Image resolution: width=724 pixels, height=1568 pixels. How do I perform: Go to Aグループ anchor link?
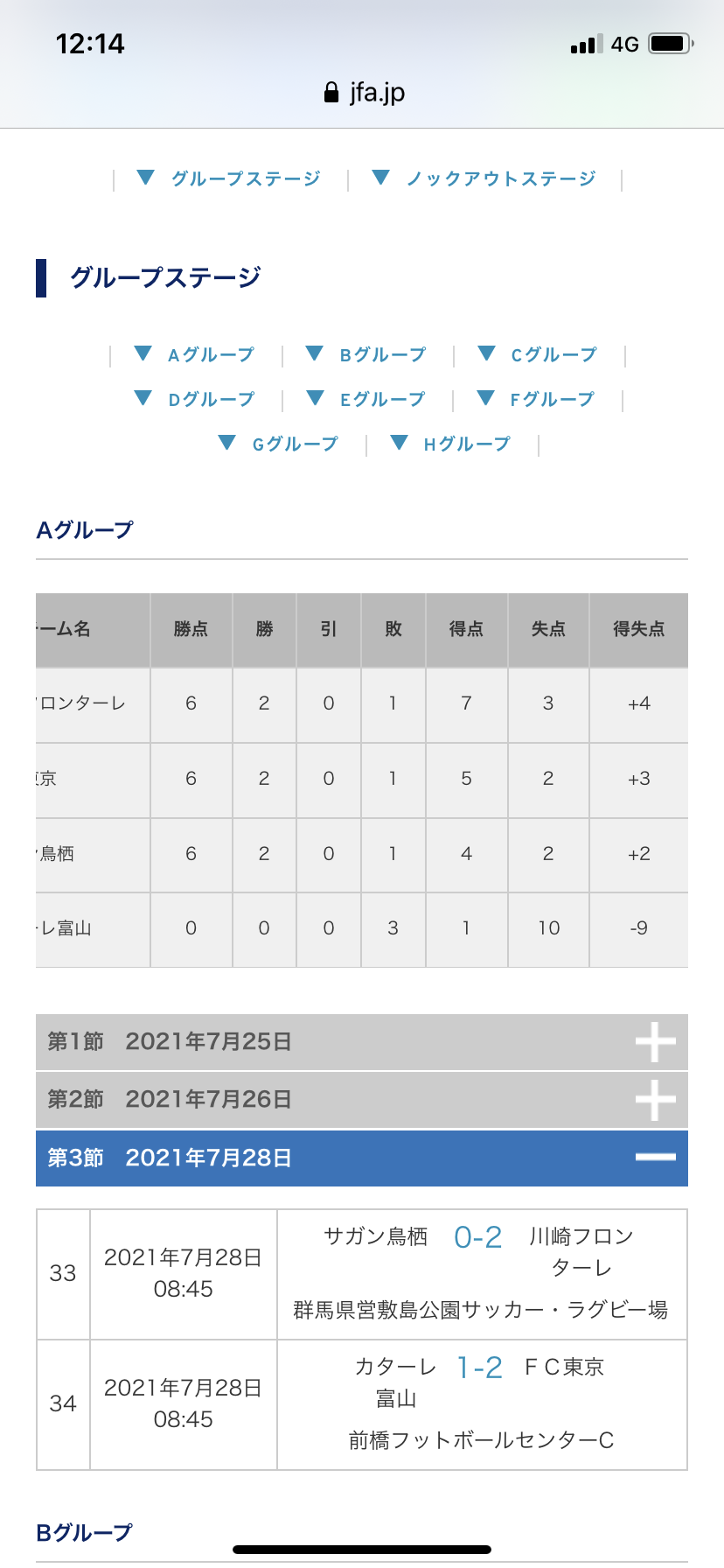[x=194, y=354]
